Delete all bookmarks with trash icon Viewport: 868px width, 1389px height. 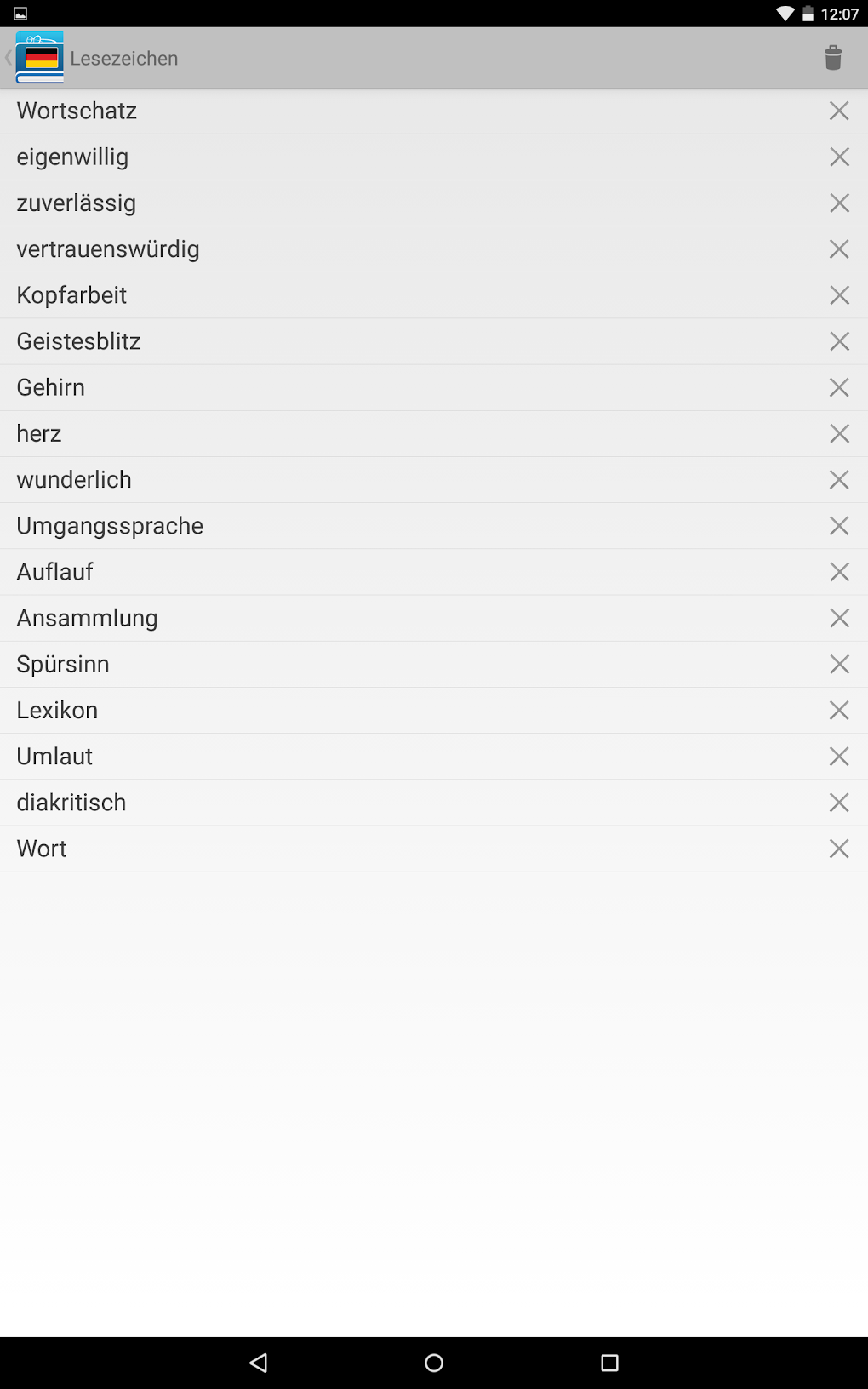[833, 58]
